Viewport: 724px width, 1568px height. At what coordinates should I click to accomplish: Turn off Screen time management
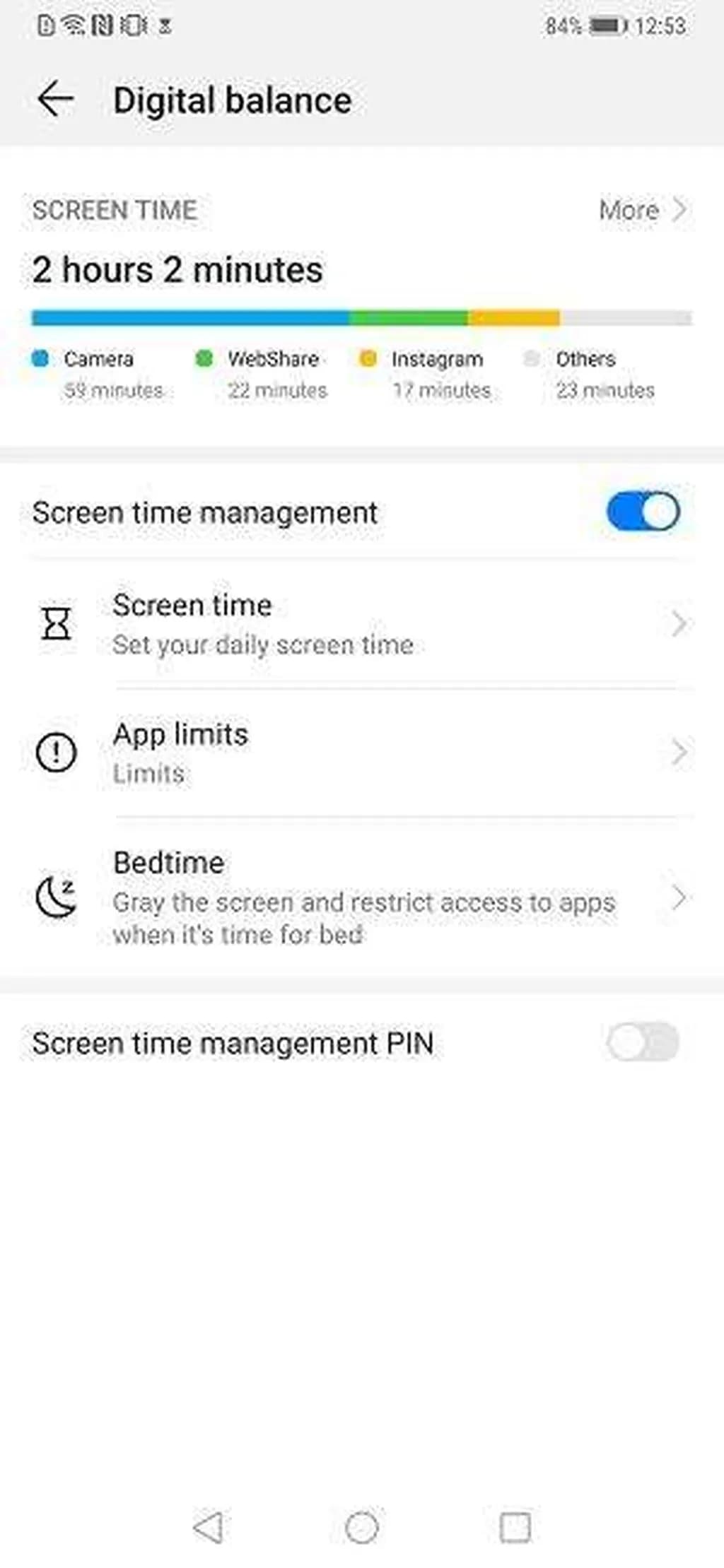click(x=642, y=512)
